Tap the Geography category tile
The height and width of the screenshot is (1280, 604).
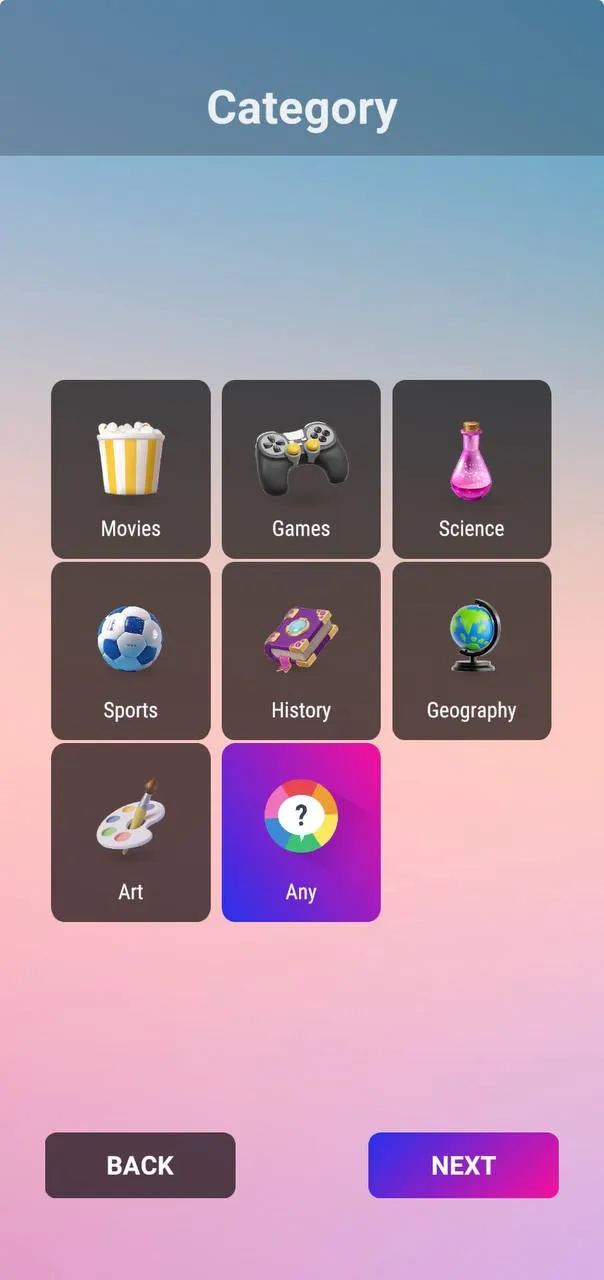tap(471, 650)
